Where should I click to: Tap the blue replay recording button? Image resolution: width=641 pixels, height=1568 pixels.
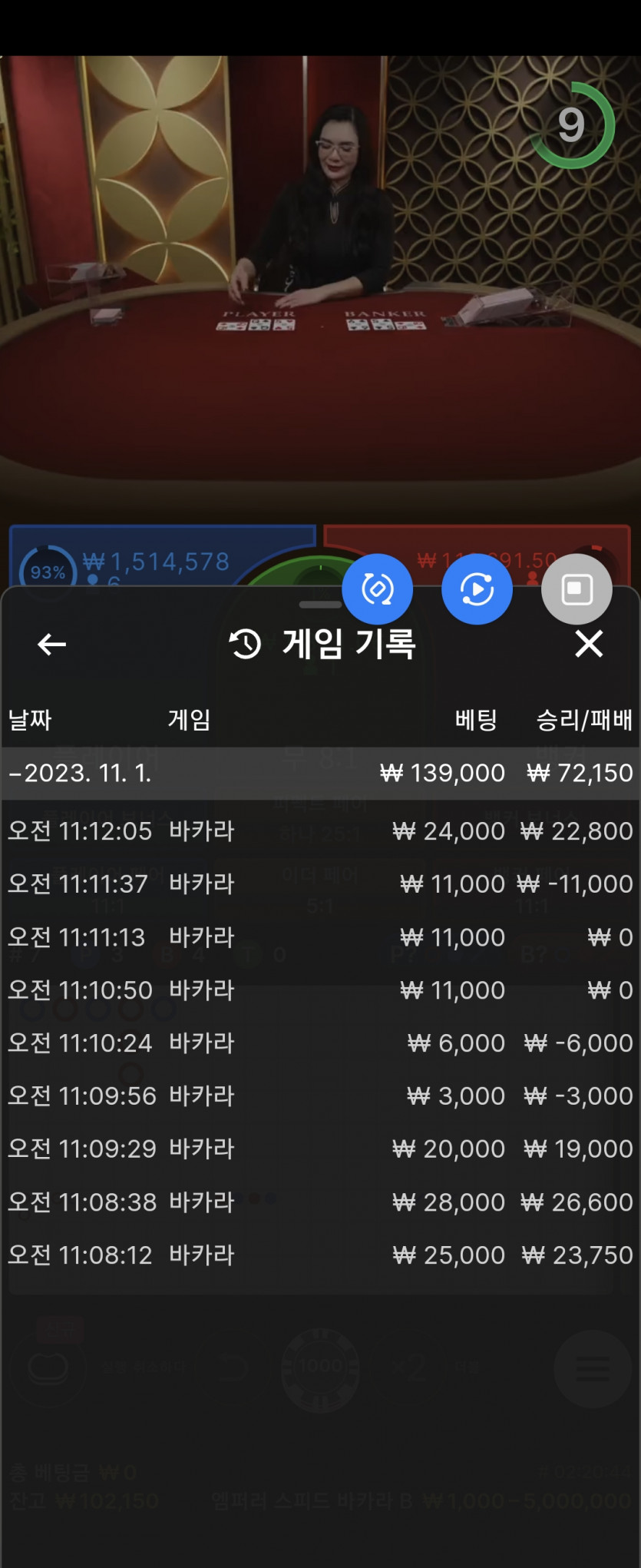(x=477, y=589)
